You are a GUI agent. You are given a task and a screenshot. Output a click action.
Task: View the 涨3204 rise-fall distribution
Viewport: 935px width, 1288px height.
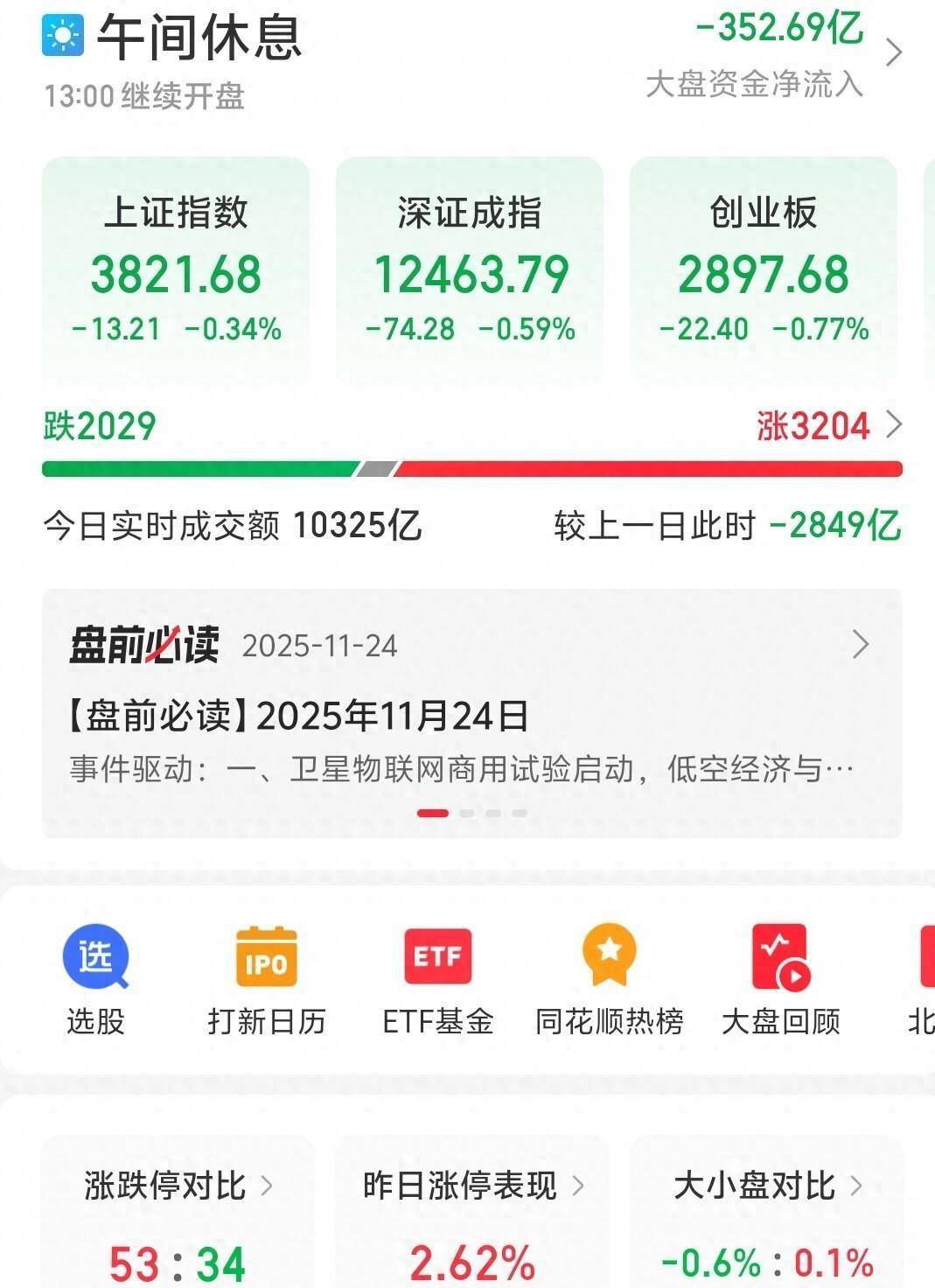click(x=827, y=426)
